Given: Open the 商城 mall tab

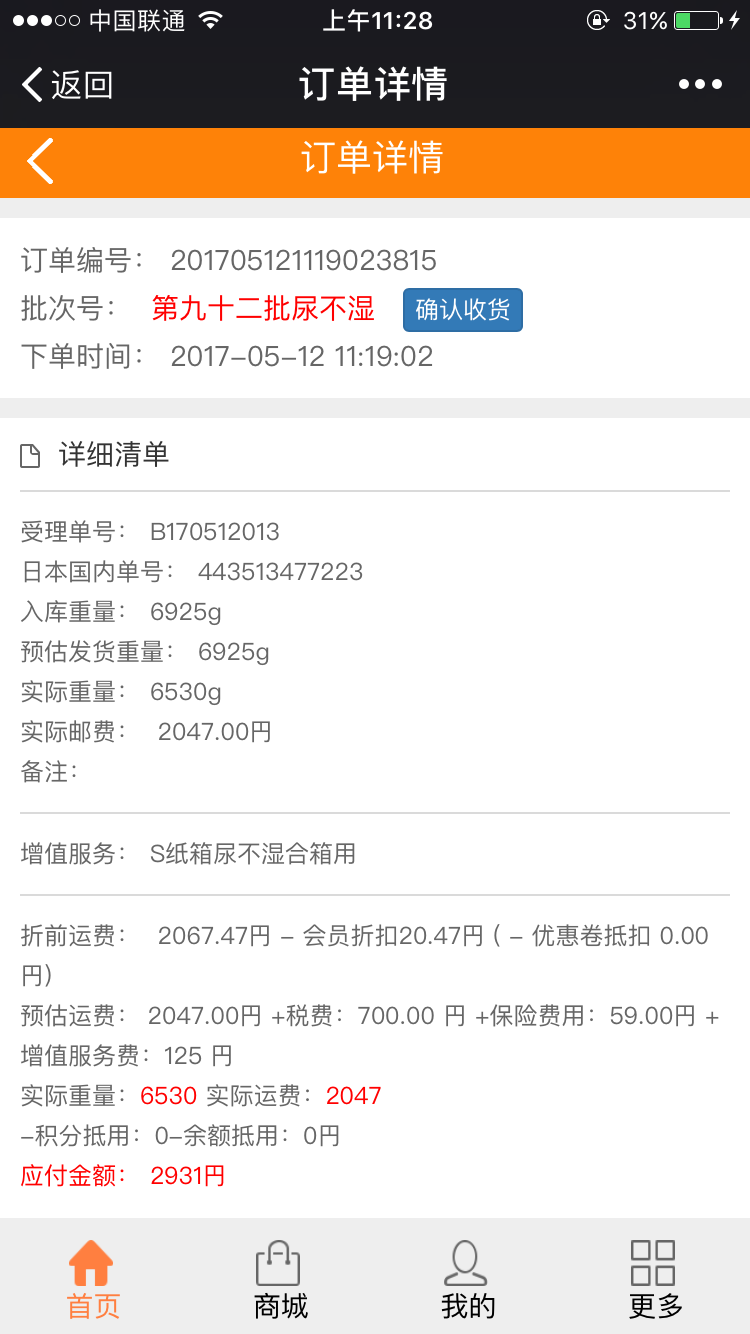Looking at the screenshot, I should coord(280,1278).
